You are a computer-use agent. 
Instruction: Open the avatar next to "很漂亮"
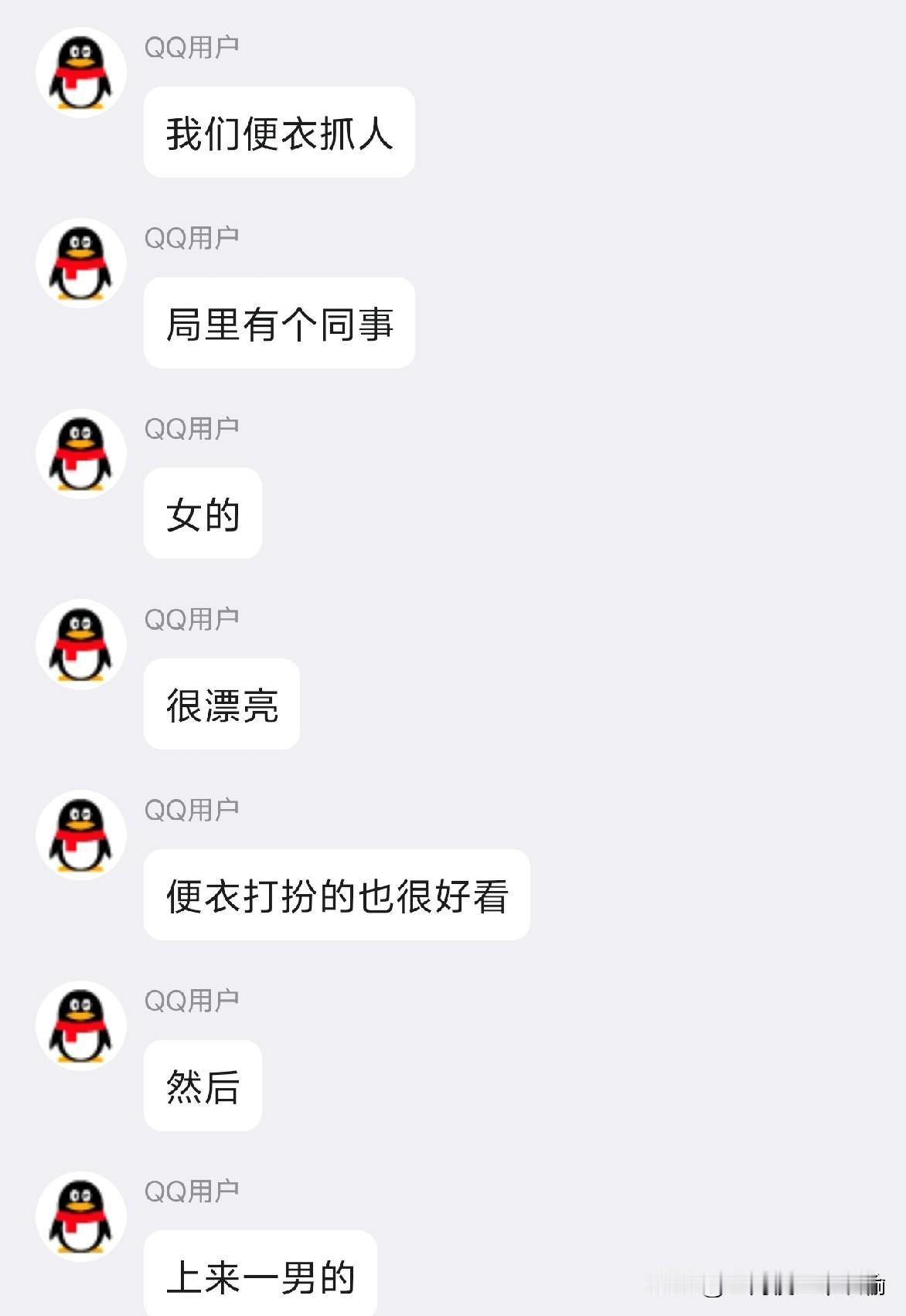click(80, 644)
